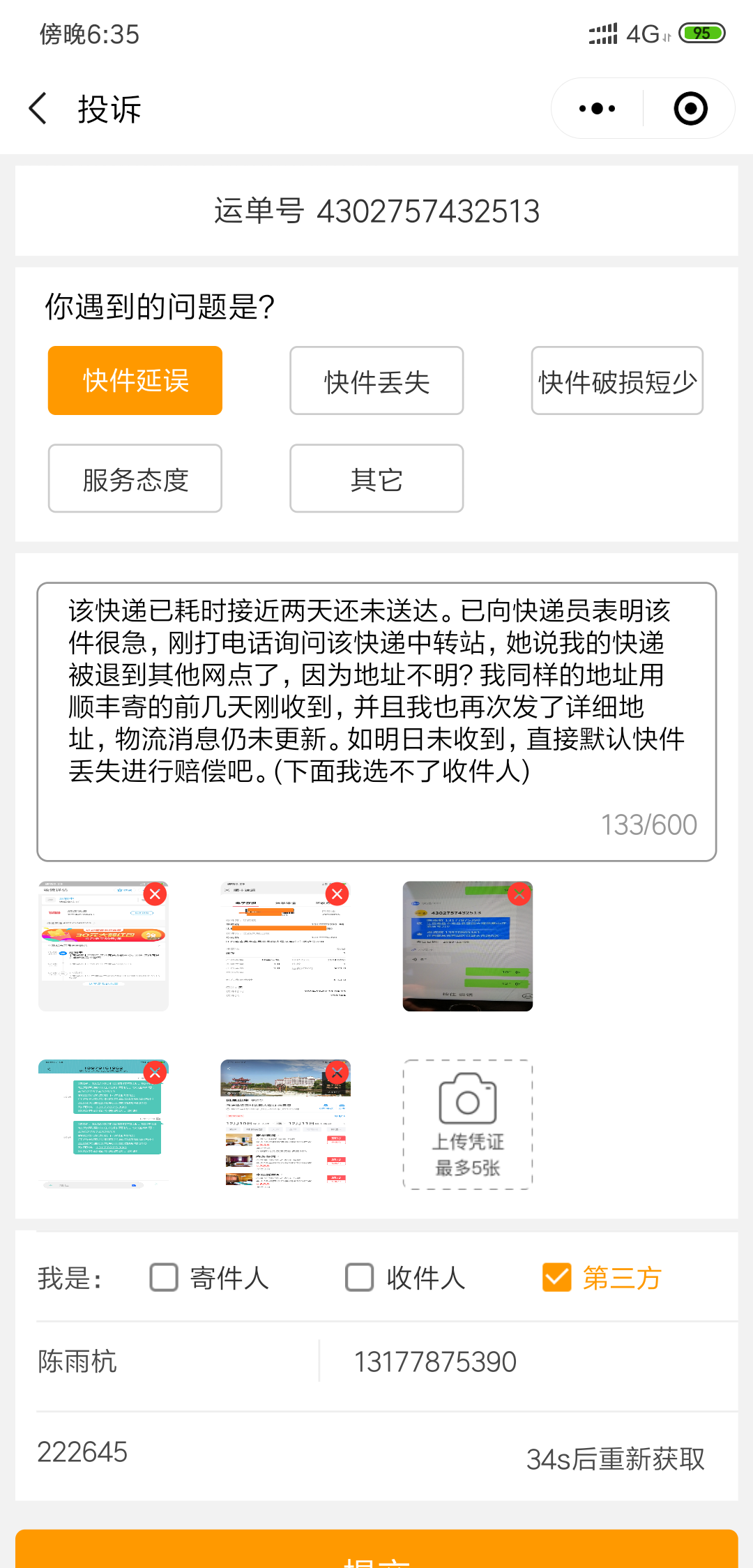Pick the 快件破损短少 option
Screen dimensions: 753x1568
(617, 381)
